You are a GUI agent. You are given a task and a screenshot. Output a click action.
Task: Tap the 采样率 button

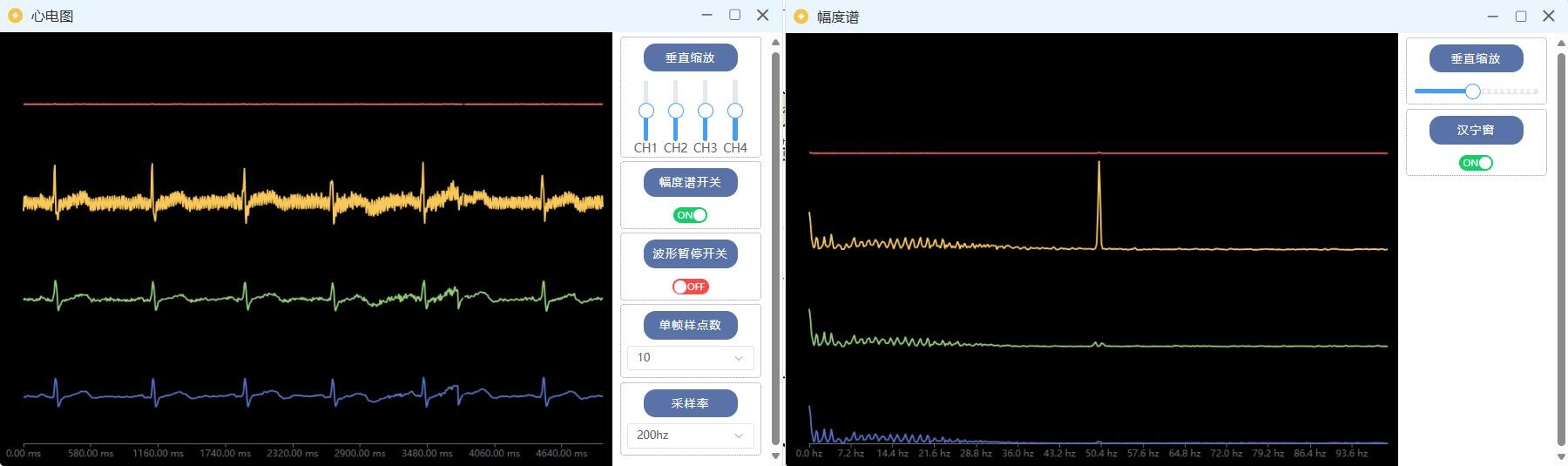(690, 403)
